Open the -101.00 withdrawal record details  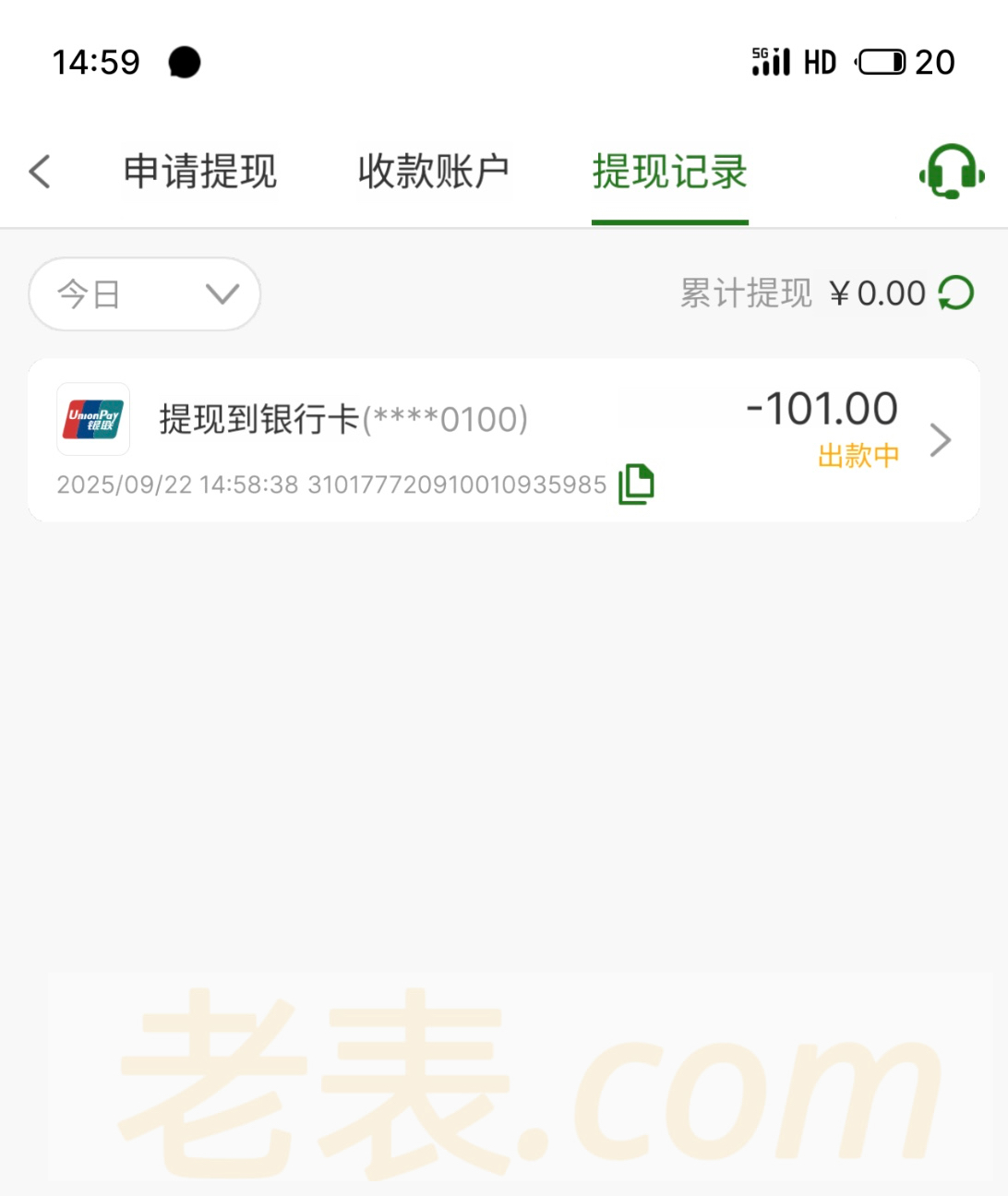(940, 440)
